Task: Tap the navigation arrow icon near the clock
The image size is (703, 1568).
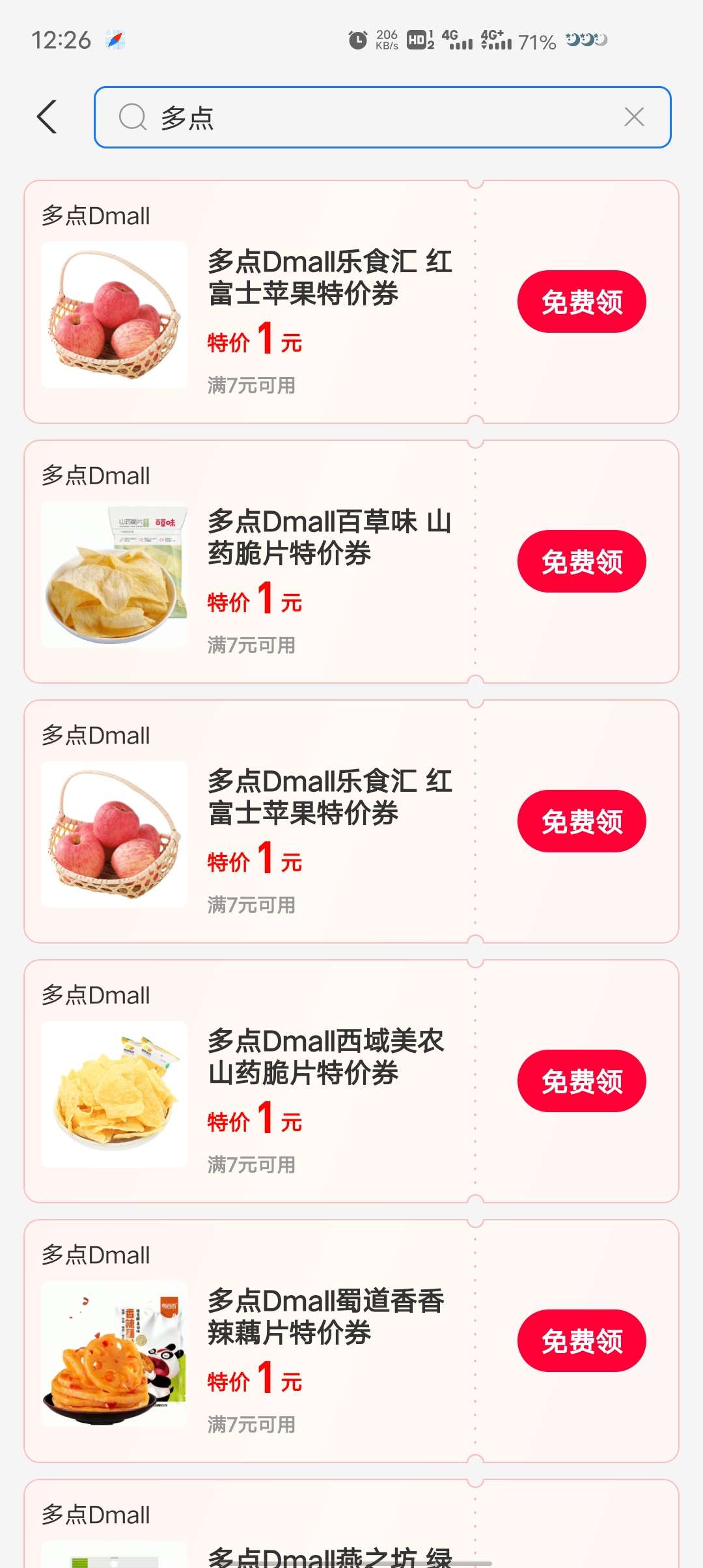Action: click(x=115, y=39)
